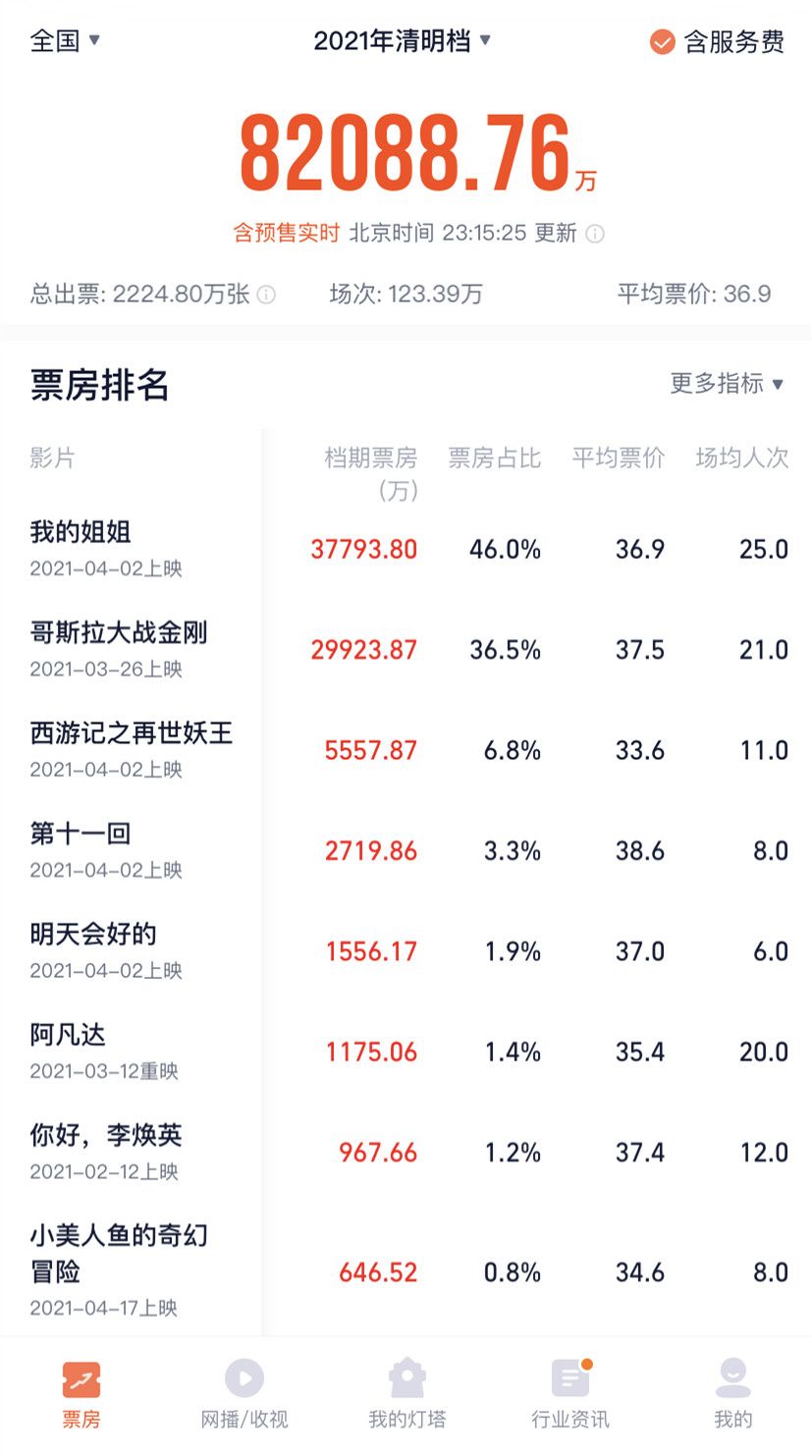Expand the 更多指标 dropdown
This screenshot has width=812, height=1456.
pos(727,384)
